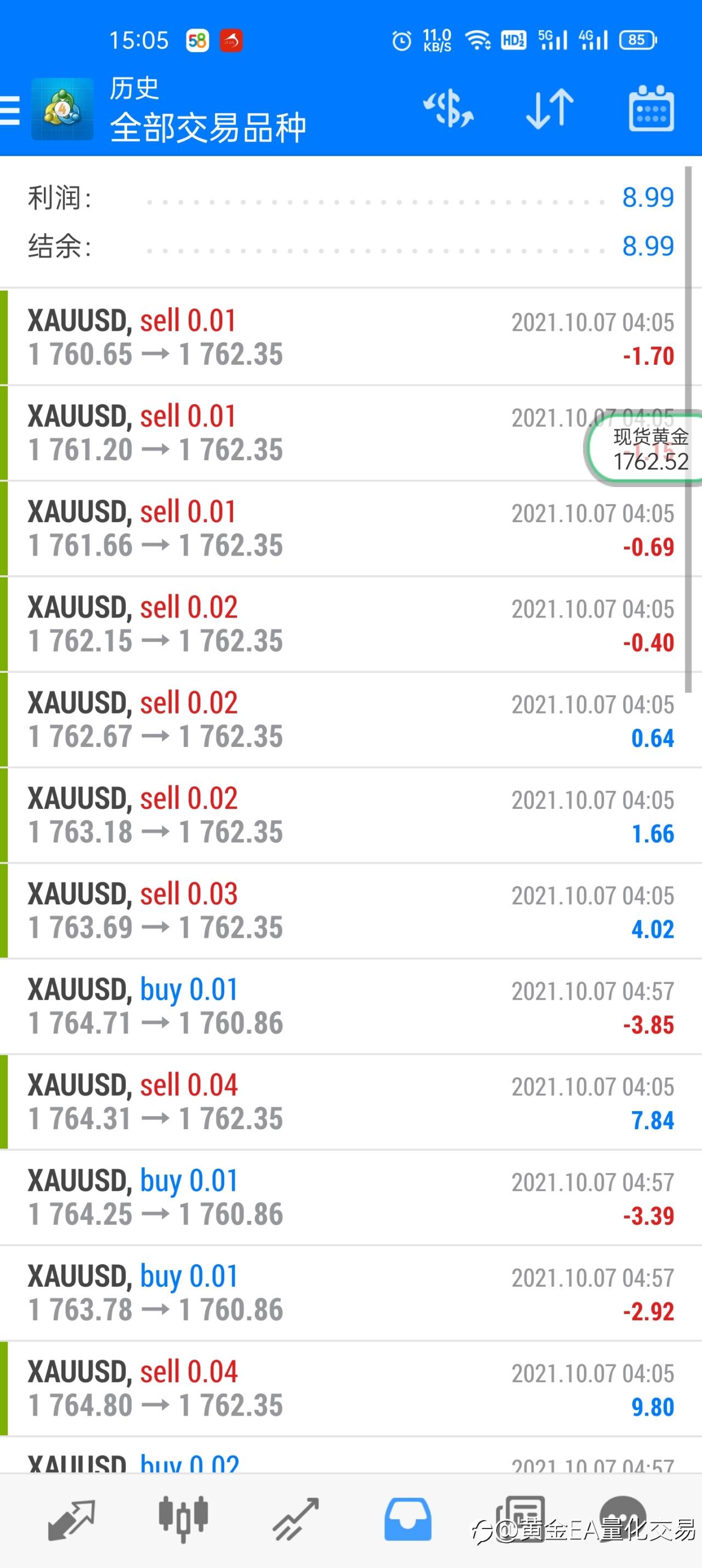
Task: Select the sell 0.02 trade at 1 762.15
Action: coord(350,625)
